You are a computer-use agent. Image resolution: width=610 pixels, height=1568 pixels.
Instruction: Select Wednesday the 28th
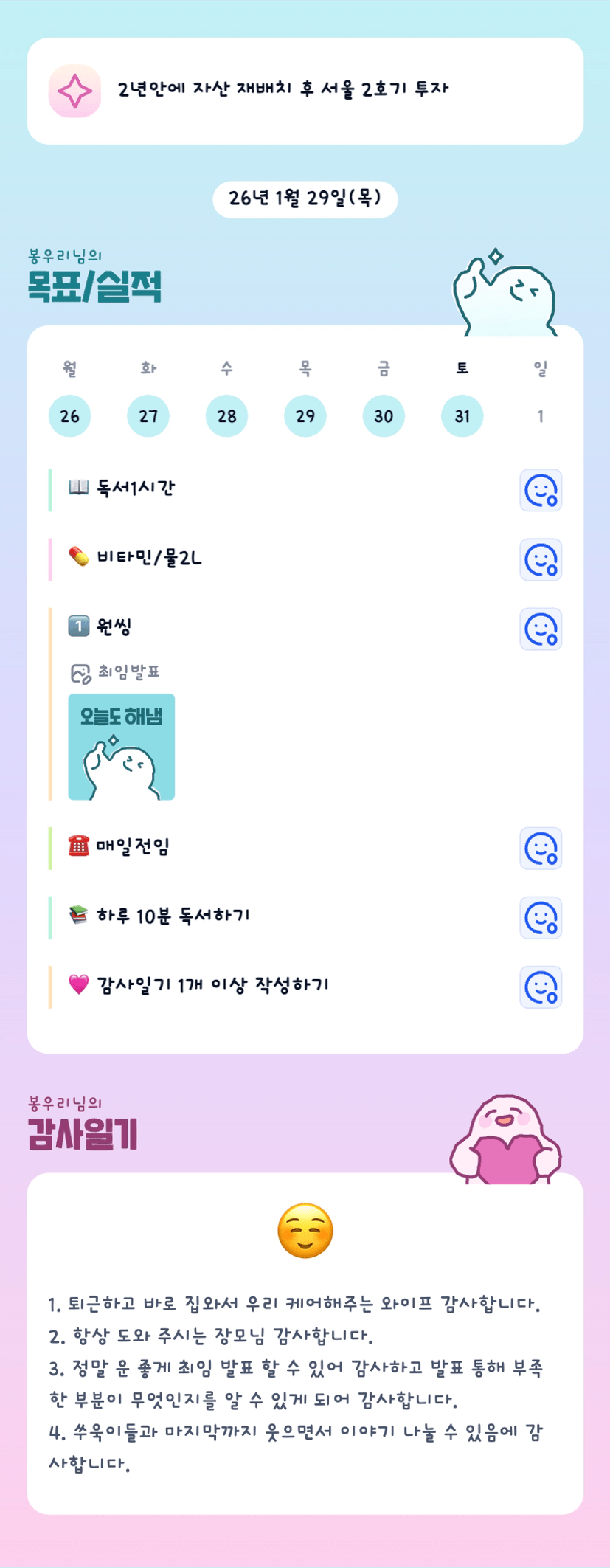point(226,416)
